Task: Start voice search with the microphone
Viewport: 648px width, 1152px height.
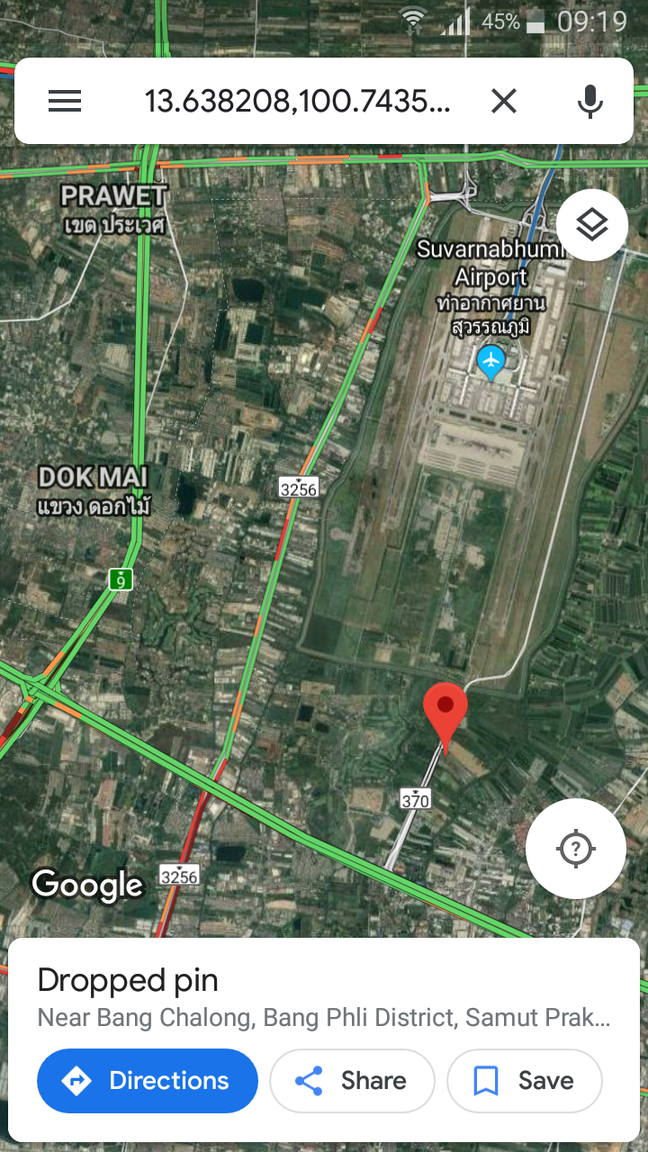Action: pos(590,101)
